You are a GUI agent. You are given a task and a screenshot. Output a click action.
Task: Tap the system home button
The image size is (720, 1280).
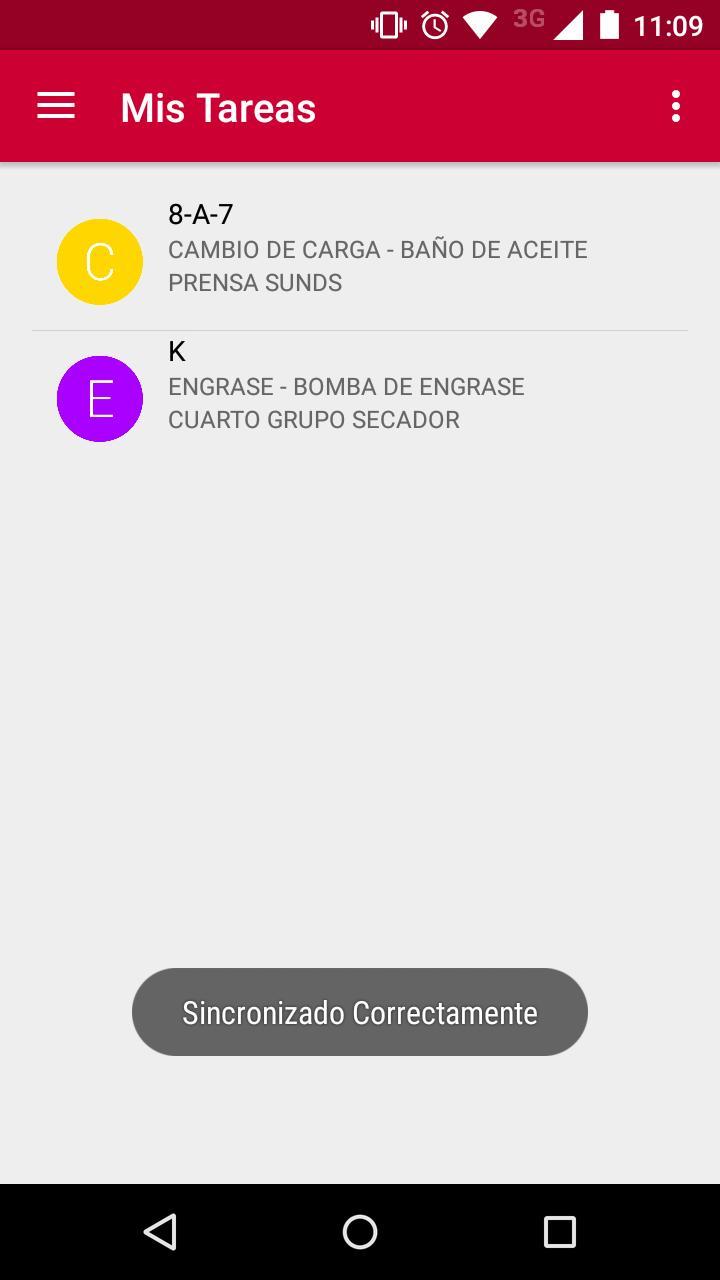click(x=360, y=1231)
